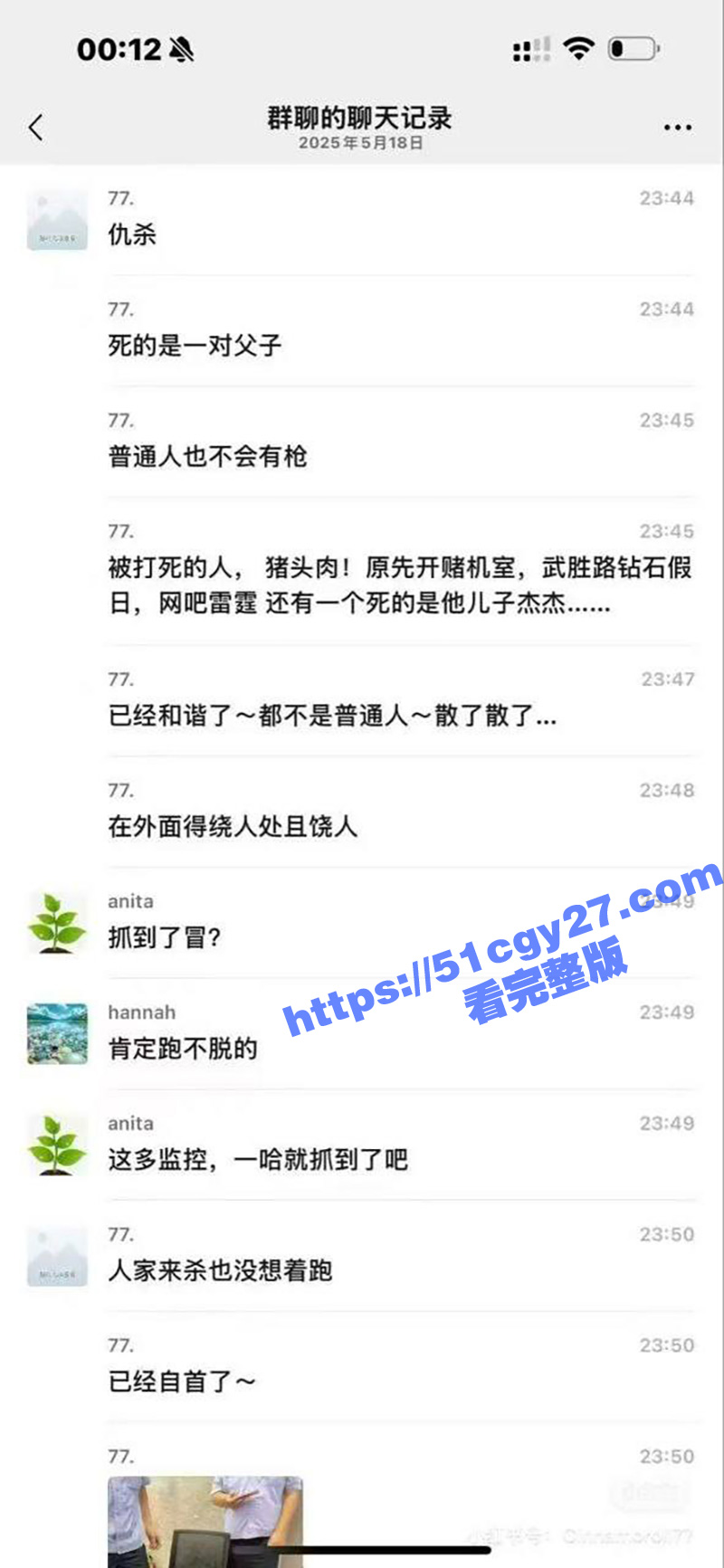Viewport: 724px width, 1568px height.
Task: Tap anita's green plant avatar
Action: click(56, 924)
